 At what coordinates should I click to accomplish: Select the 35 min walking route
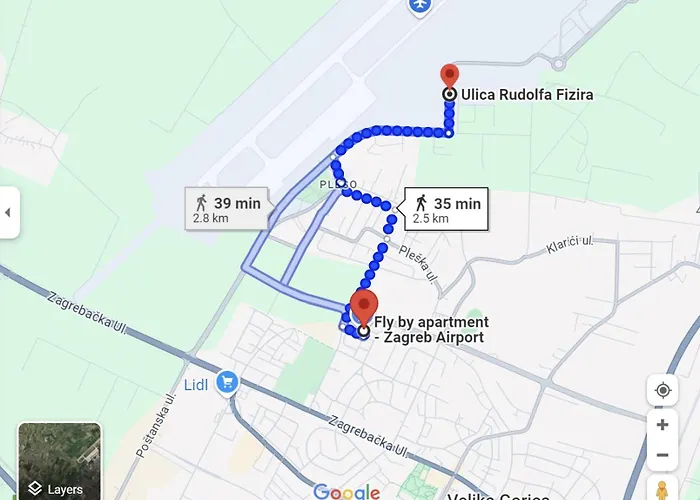coord(446,209)
